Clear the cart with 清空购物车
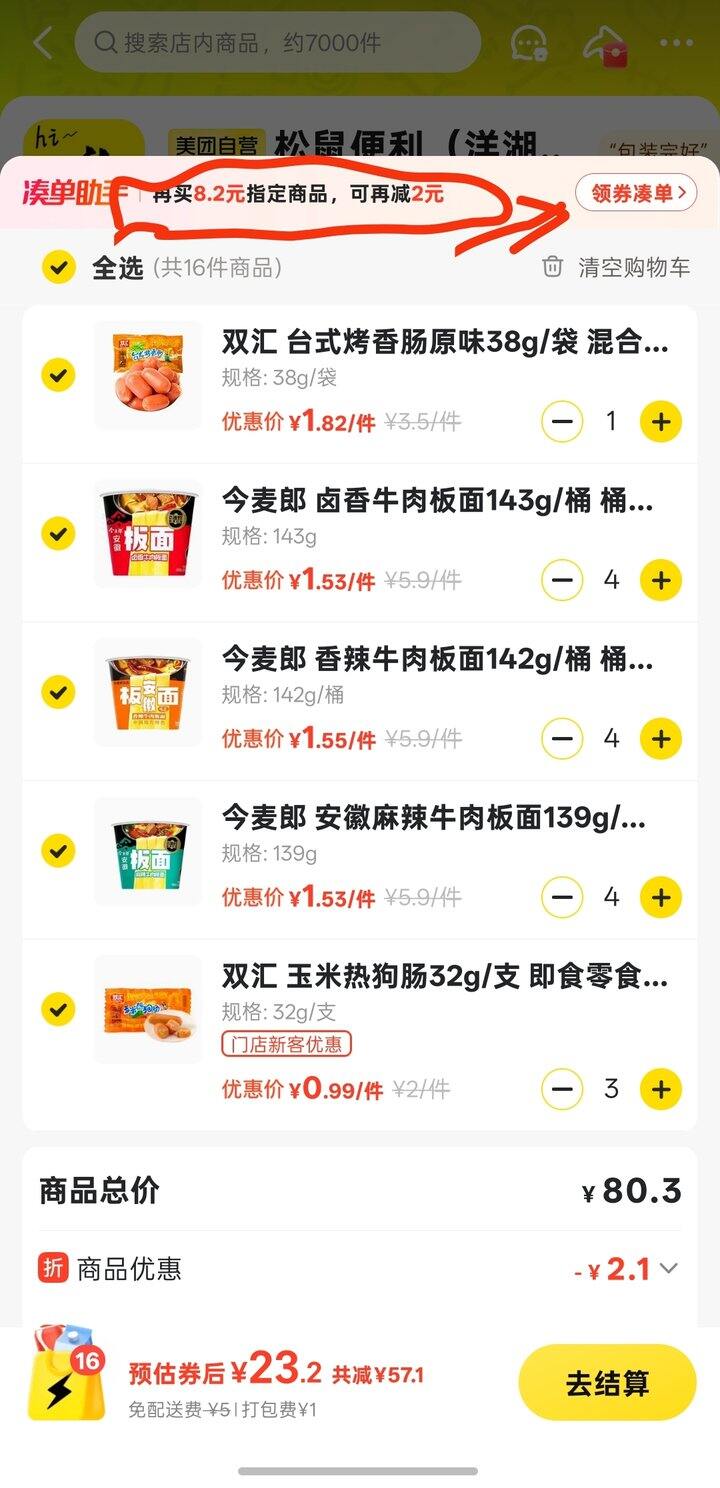The width and height of the screenshot is (720, 1488). click(616, 267)
